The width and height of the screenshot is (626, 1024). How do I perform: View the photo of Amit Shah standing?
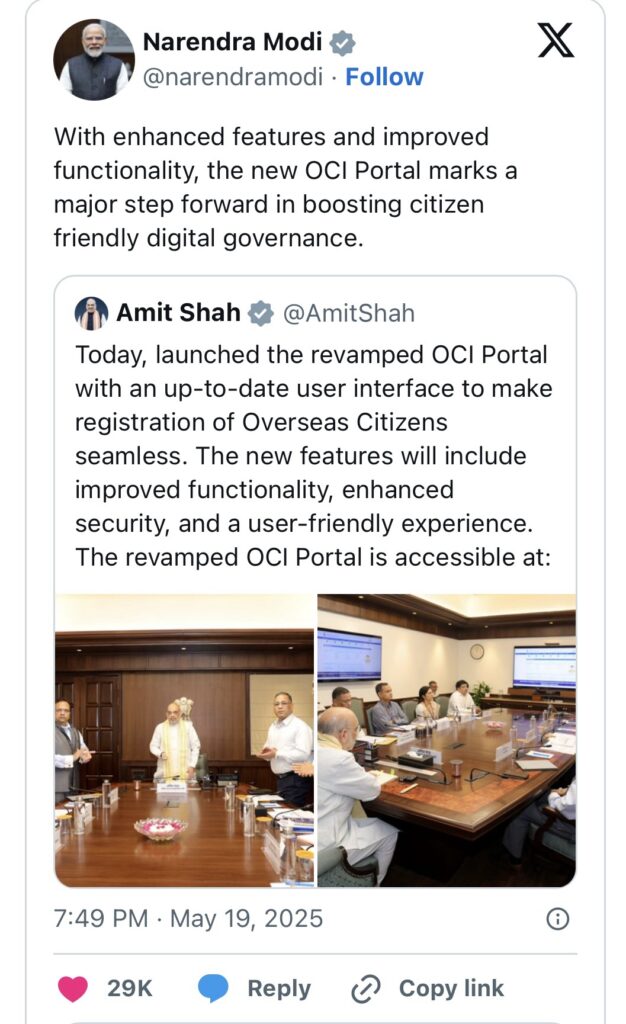(184, 741)
